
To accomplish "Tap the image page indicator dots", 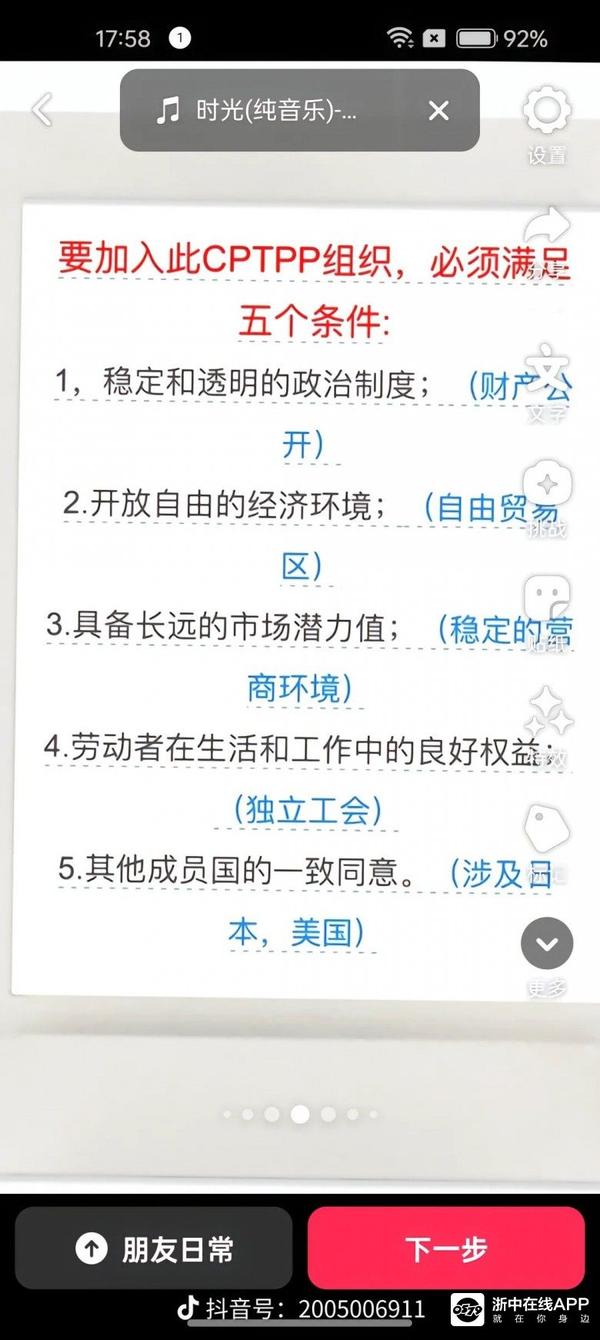I will [x=300, y=1113].
